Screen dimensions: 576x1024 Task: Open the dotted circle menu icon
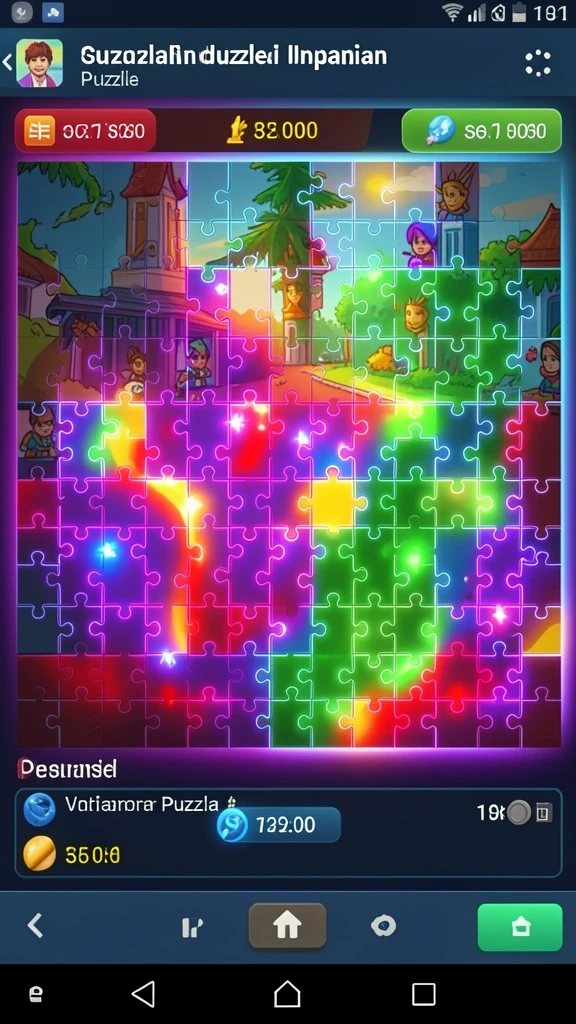(538, 63)
